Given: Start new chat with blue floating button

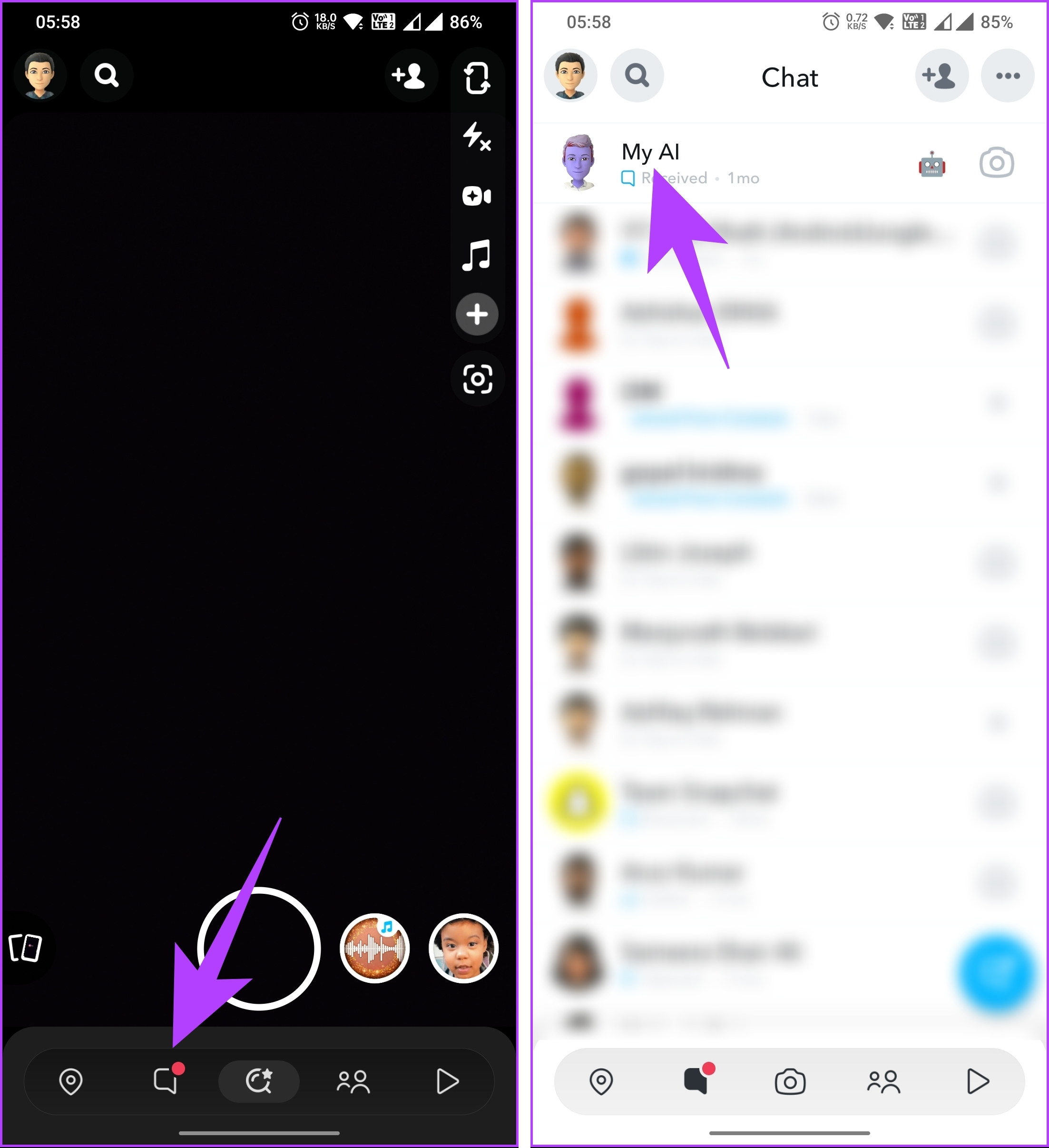Looking at the screenshot, I should [996, 973].
